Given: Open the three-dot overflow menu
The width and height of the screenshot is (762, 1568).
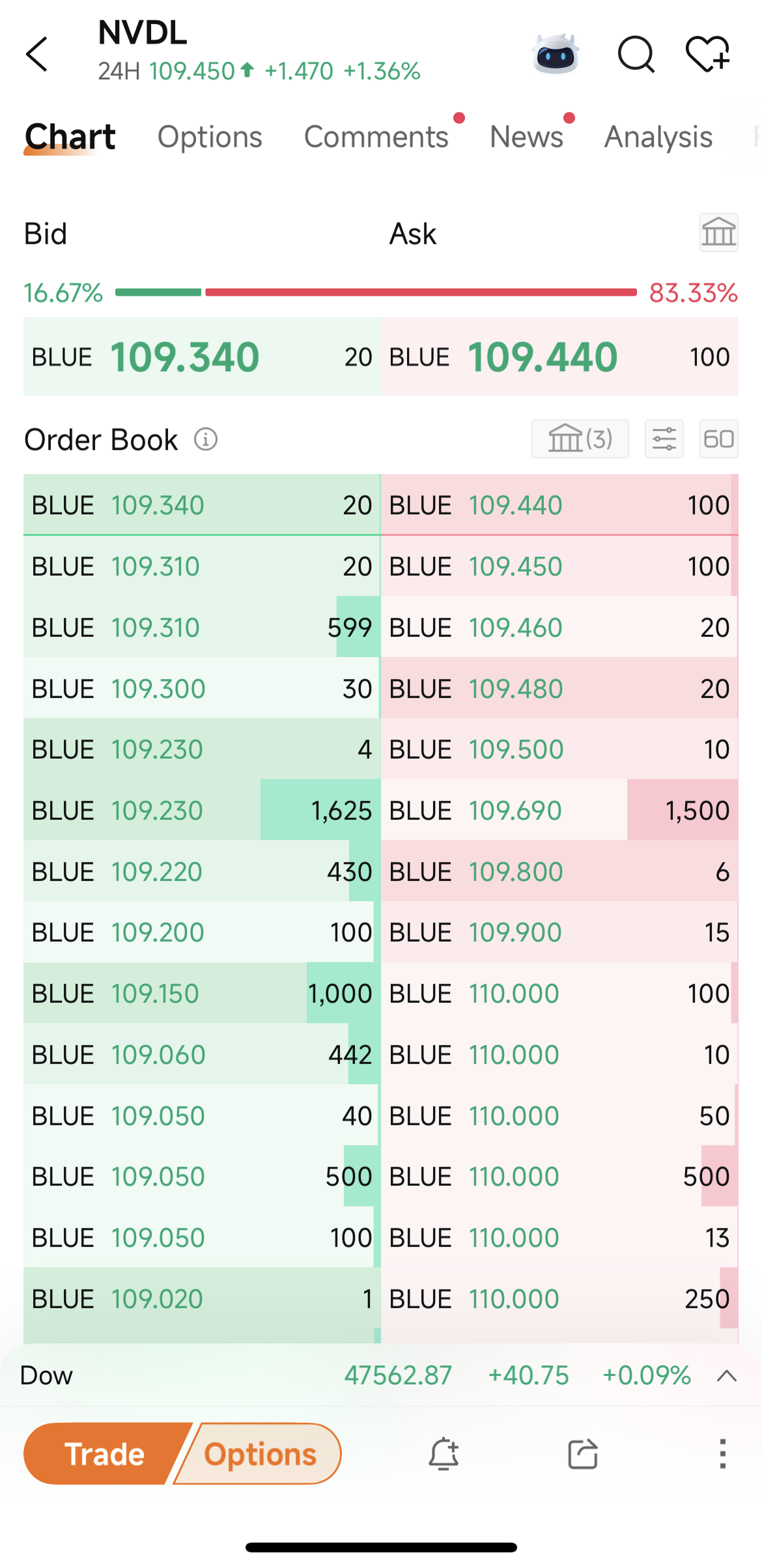Looking at the screenshot, I should [722, 1453].
